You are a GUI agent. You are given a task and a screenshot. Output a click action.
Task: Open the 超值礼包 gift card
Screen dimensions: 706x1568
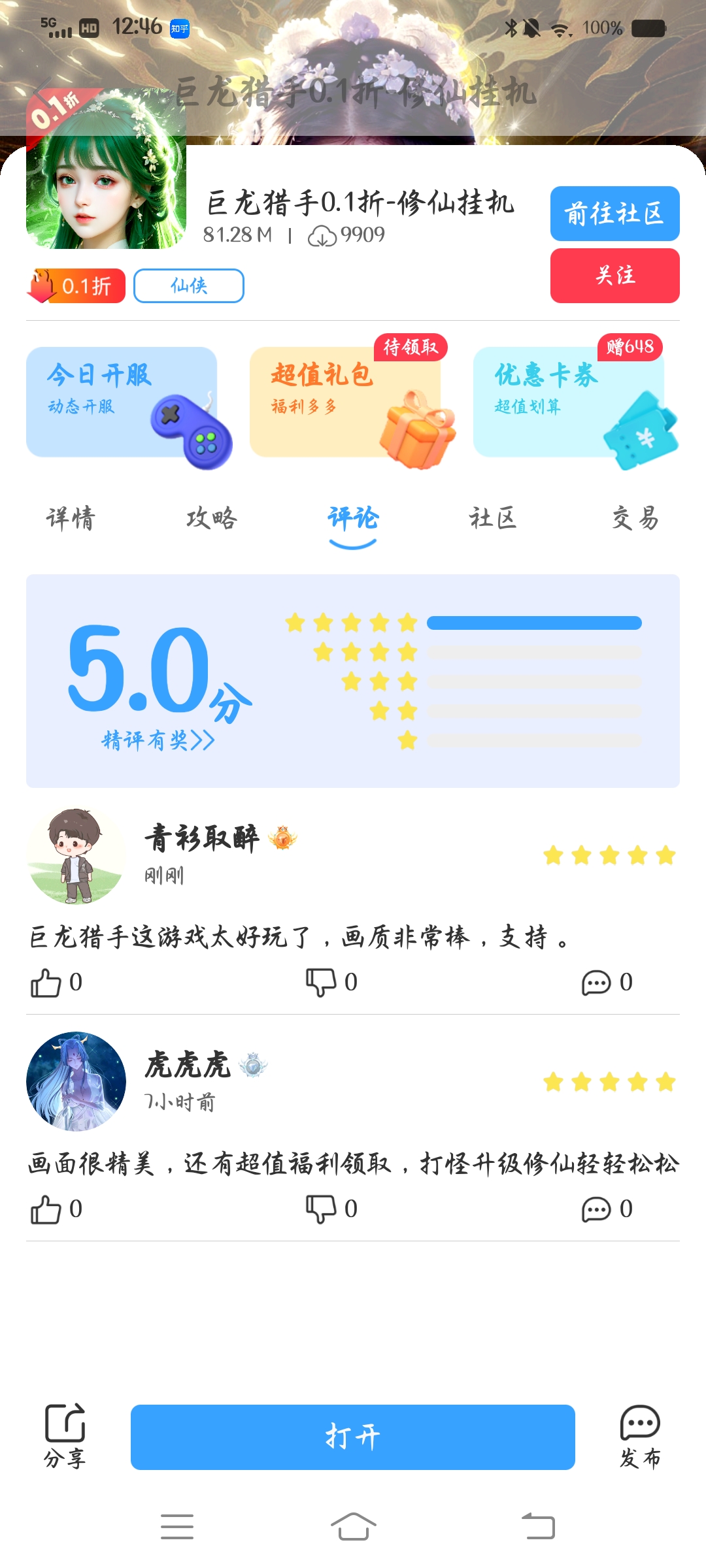tap(345, 402)
